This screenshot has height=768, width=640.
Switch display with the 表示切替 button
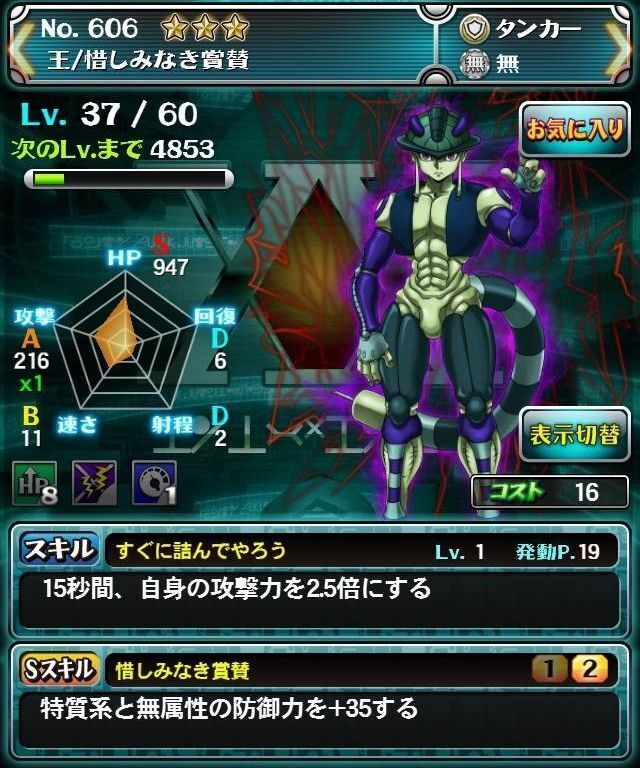573,437
